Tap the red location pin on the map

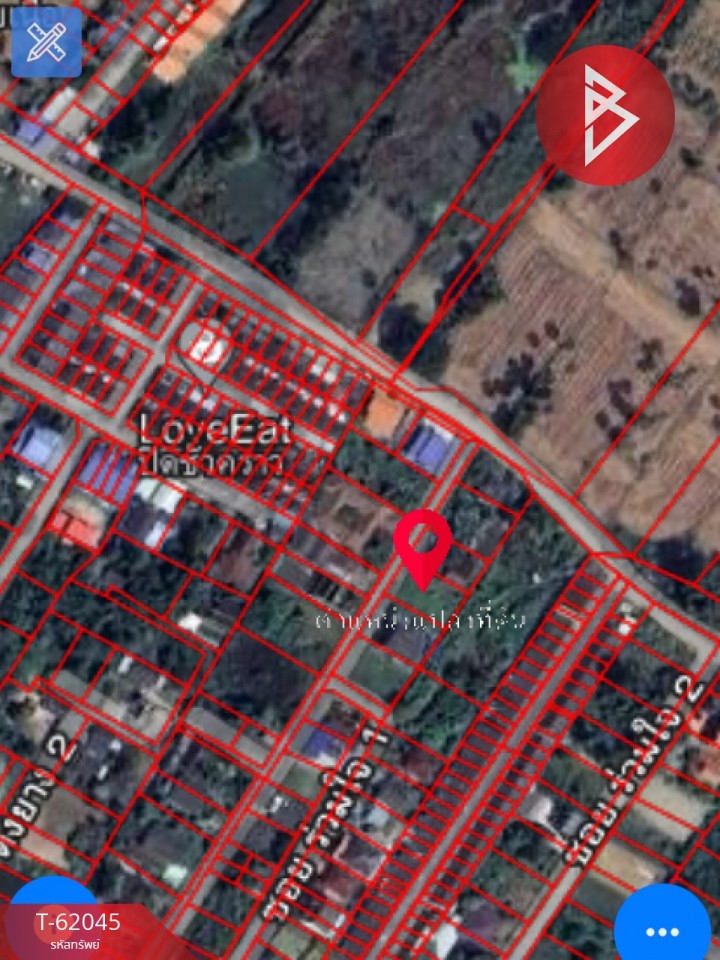[423, 543]
